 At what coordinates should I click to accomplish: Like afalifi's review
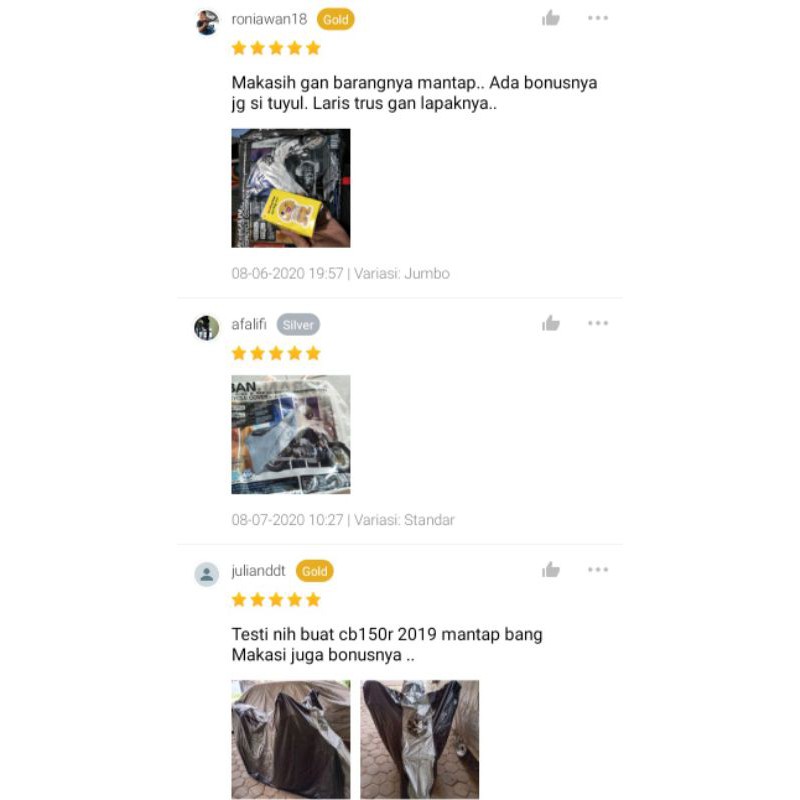[551, 323]
